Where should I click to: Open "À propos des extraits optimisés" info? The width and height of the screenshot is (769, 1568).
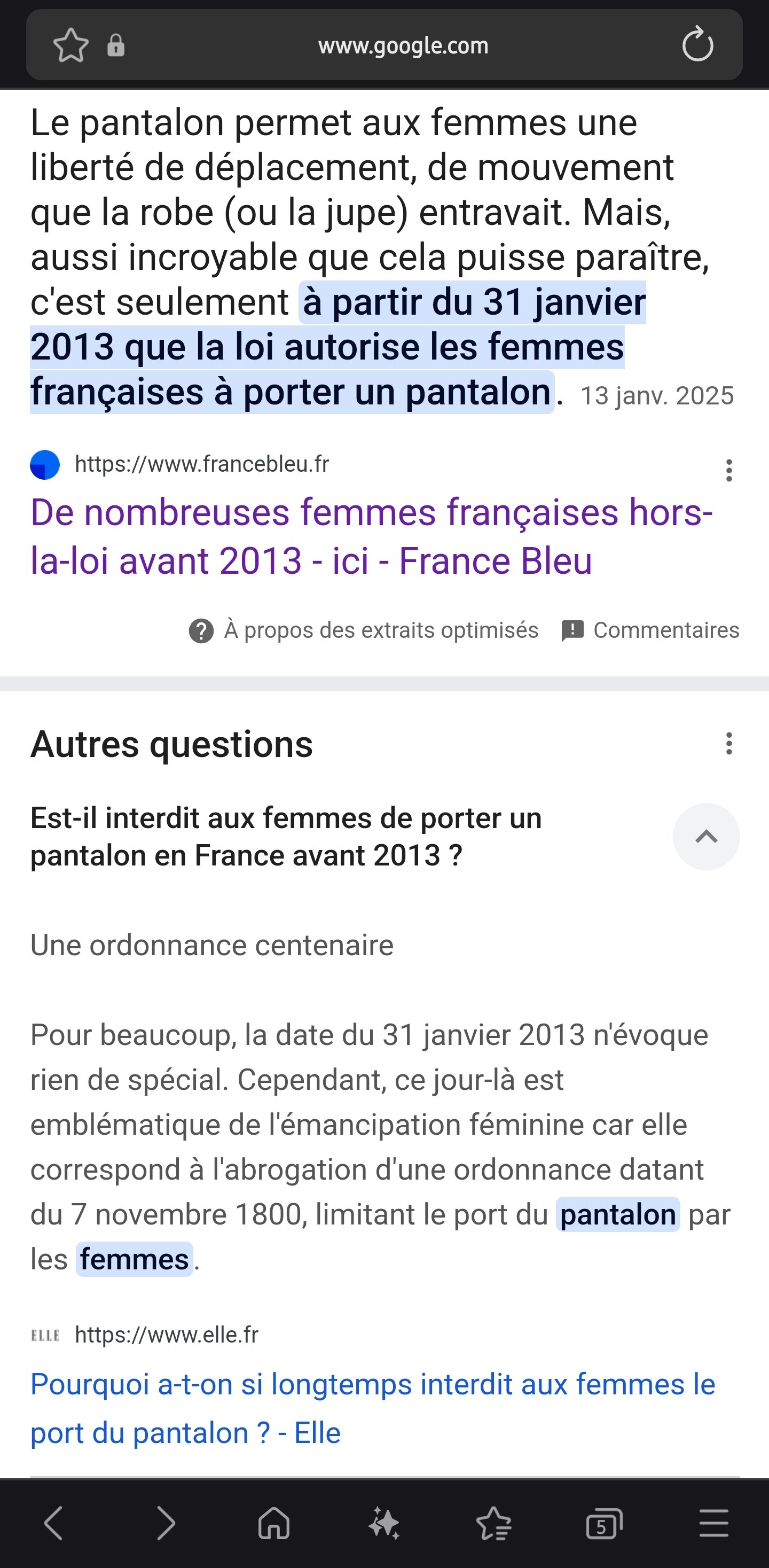coord(364,630)
